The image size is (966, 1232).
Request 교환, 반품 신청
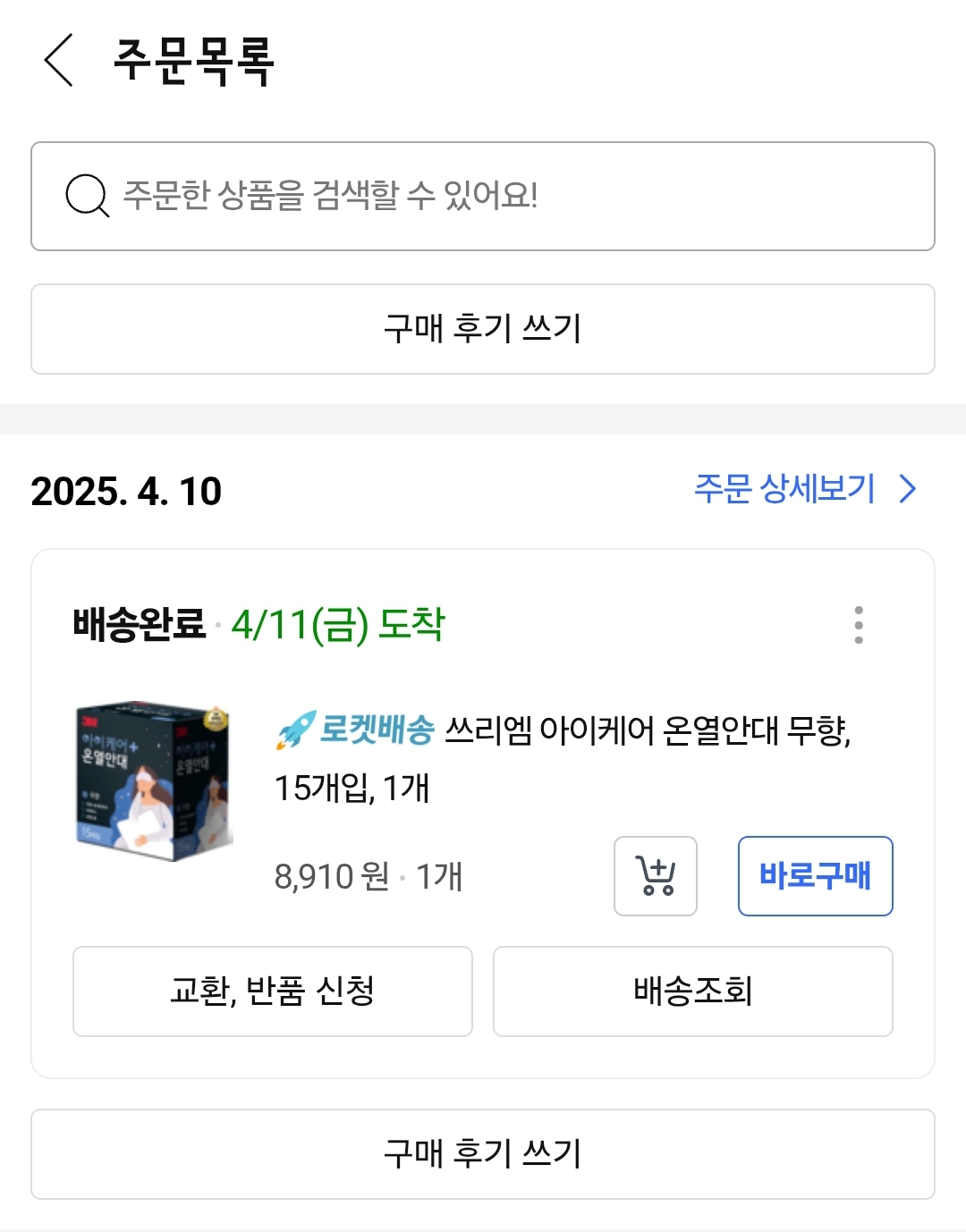click(273, 992)
